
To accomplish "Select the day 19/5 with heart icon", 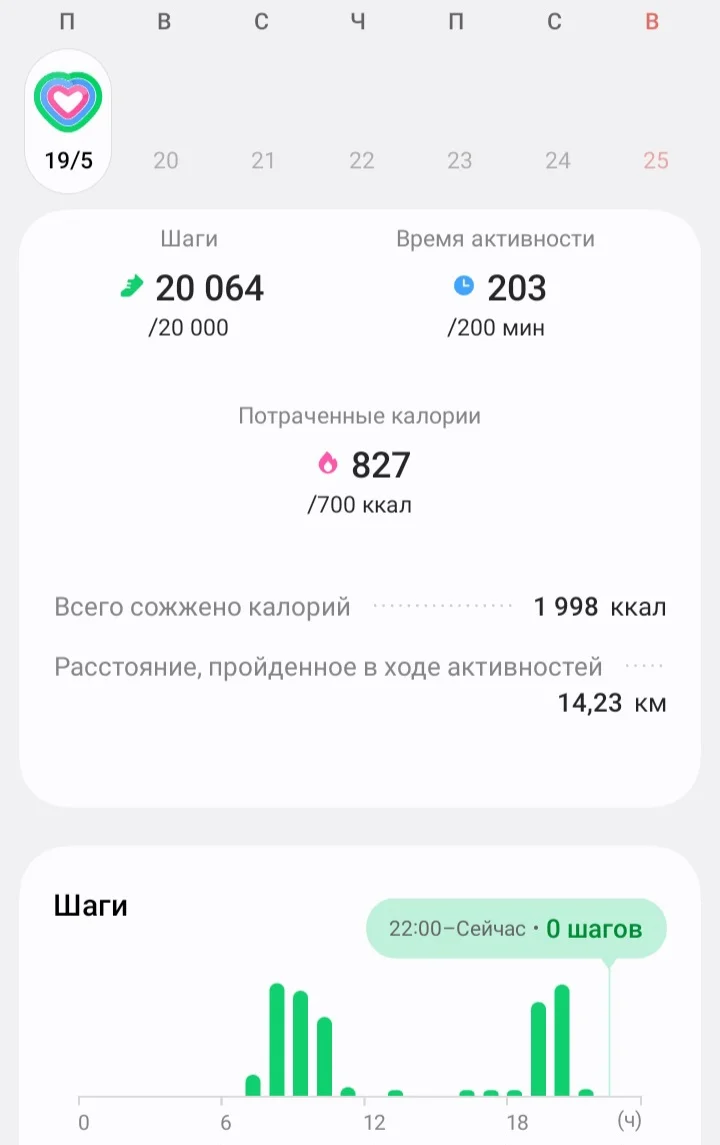I will (68, 121).
